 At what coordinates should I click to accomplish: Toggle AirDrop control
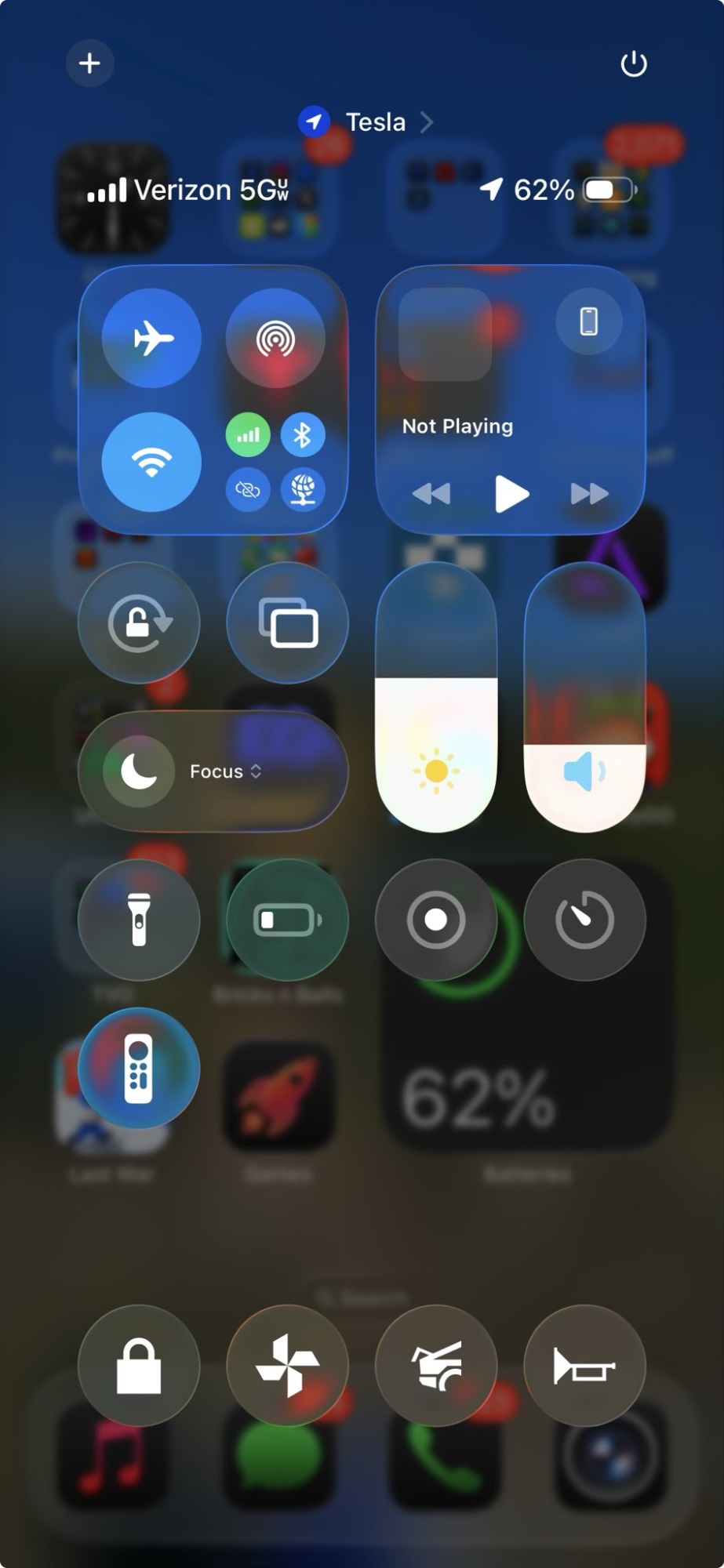275,339
